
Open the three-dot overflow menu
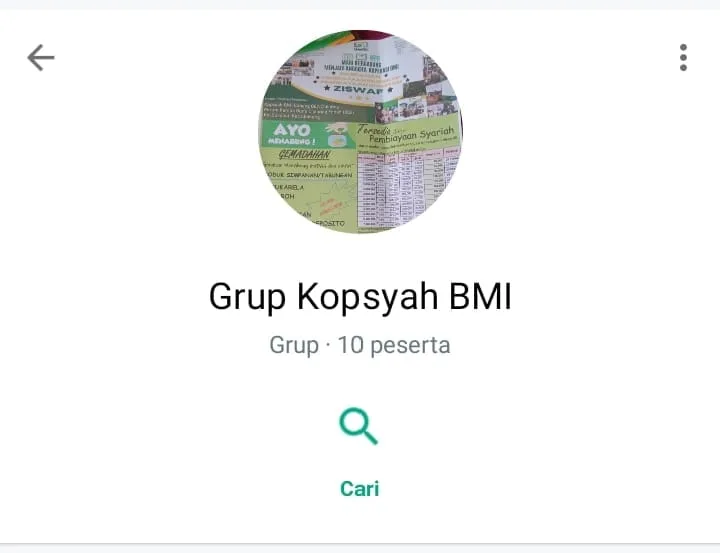tap(683, 58)
